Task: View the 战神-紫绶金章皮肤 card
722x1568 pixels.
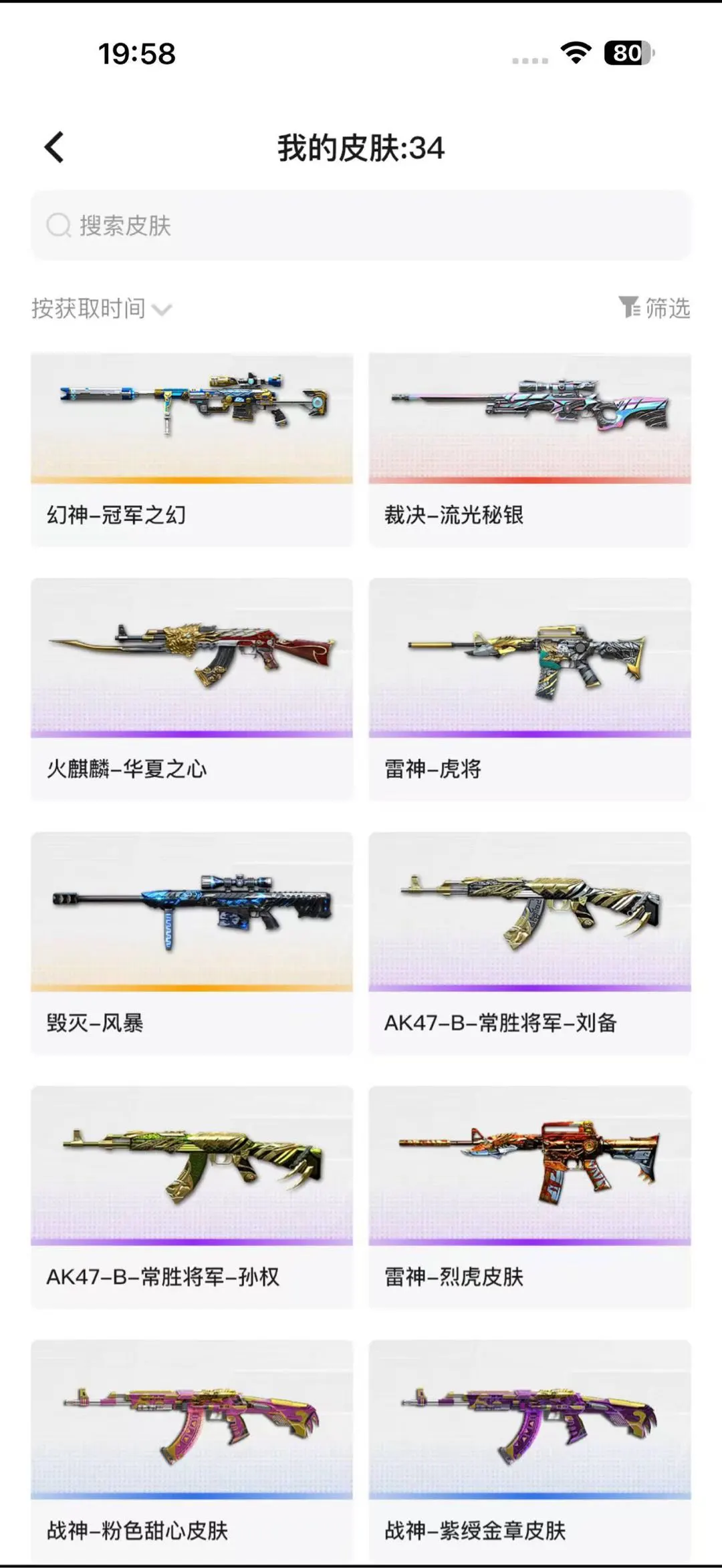Action: coord(529,1450)
